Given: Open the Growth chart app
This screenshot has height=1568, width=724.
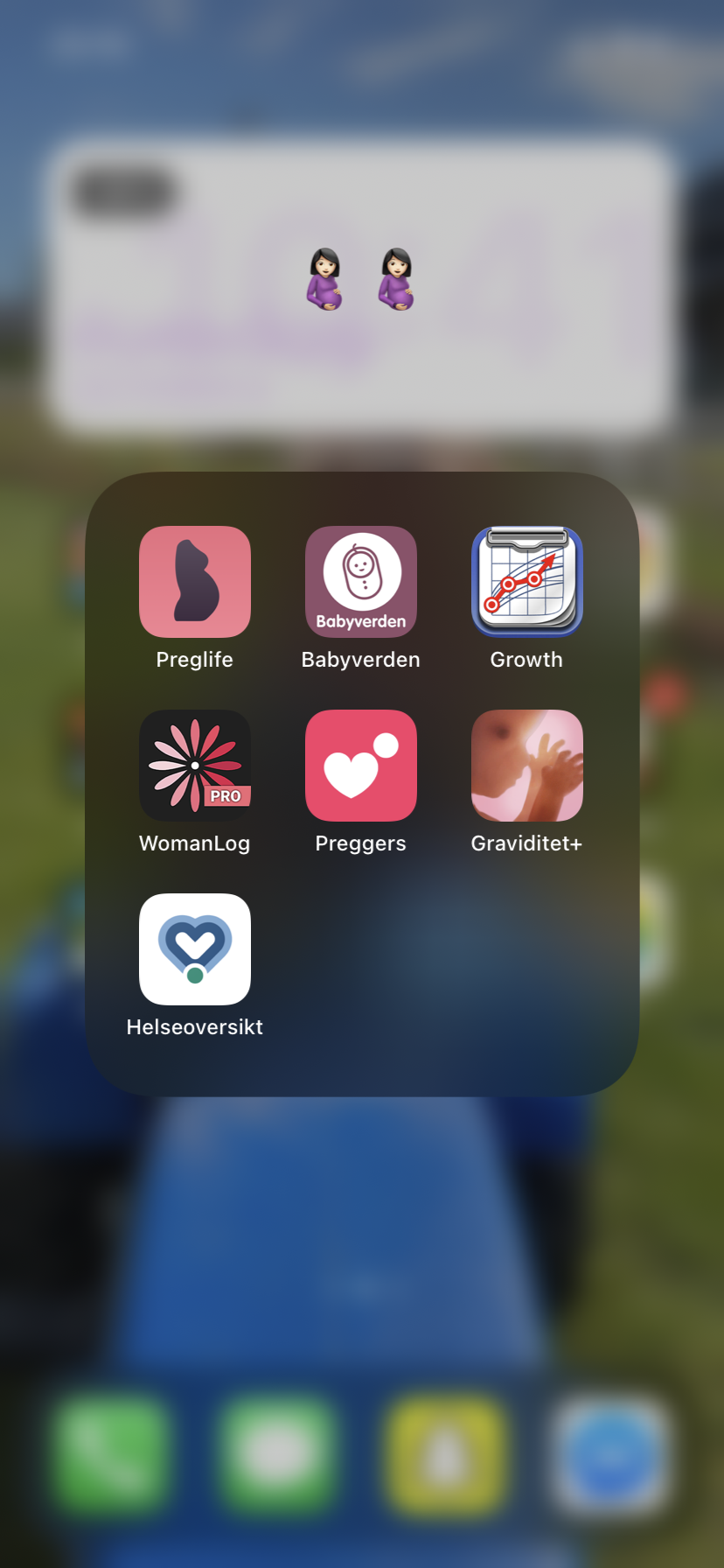Looking at the screenshot, I should (526, 582).
